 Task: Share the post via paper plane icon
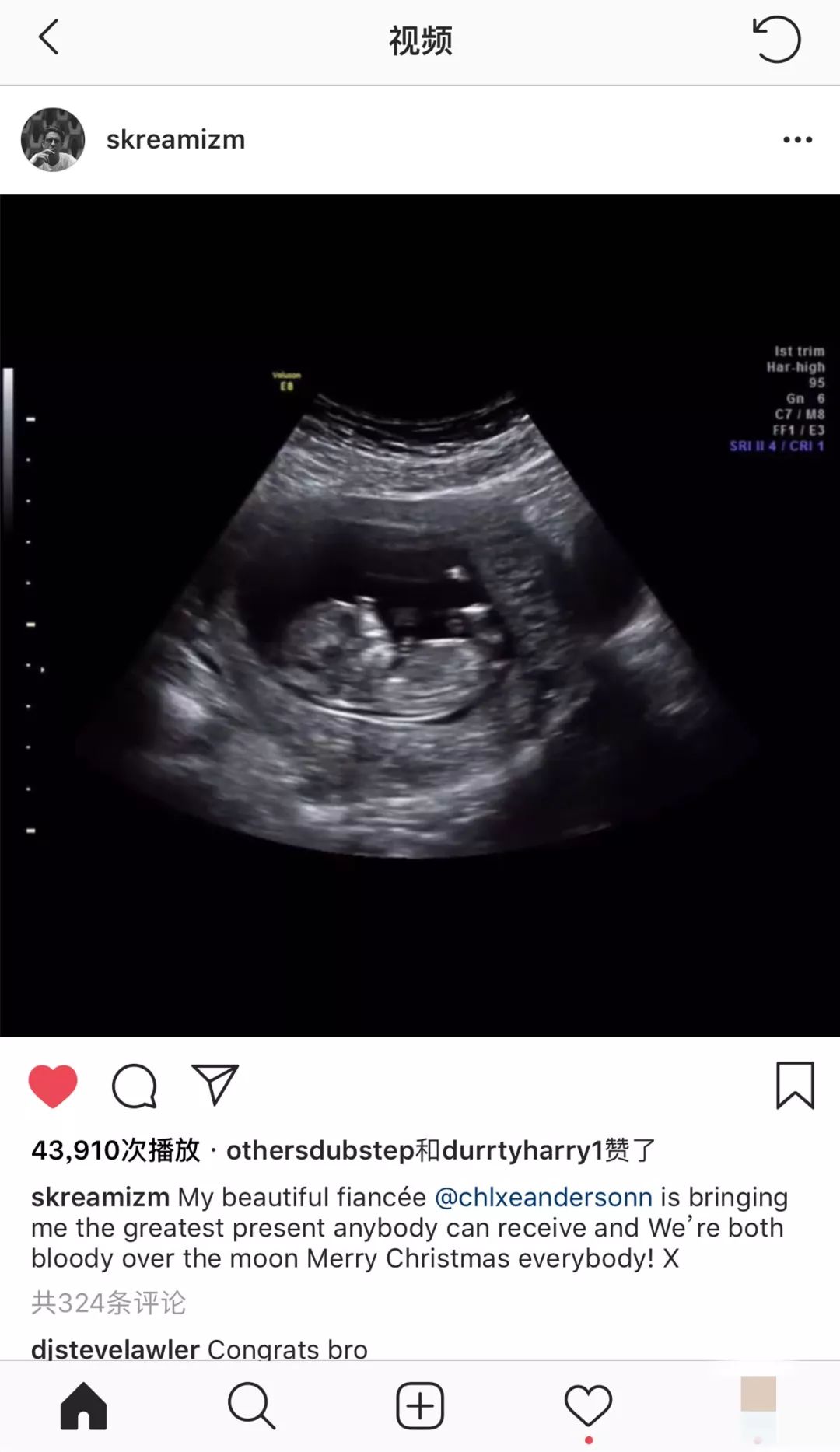click(215, 1084)
